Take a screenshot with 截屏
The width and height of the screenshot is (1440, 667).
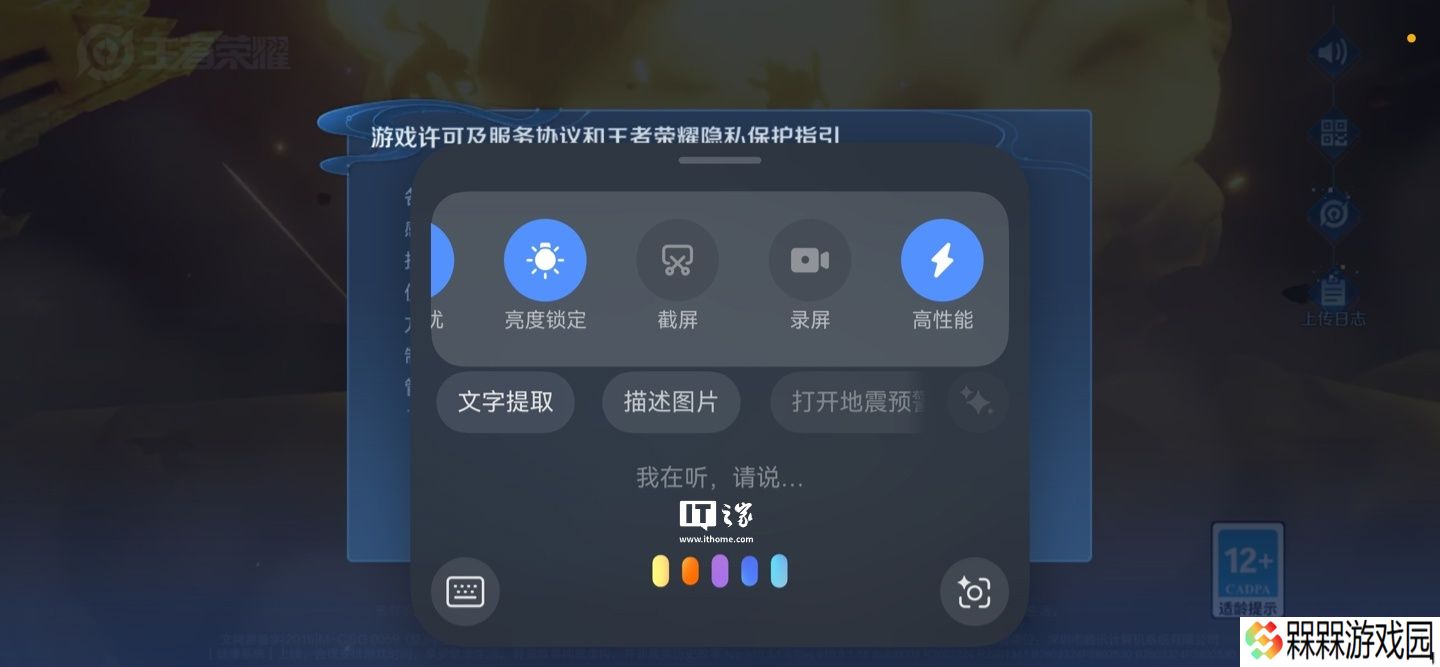point(677,260)
